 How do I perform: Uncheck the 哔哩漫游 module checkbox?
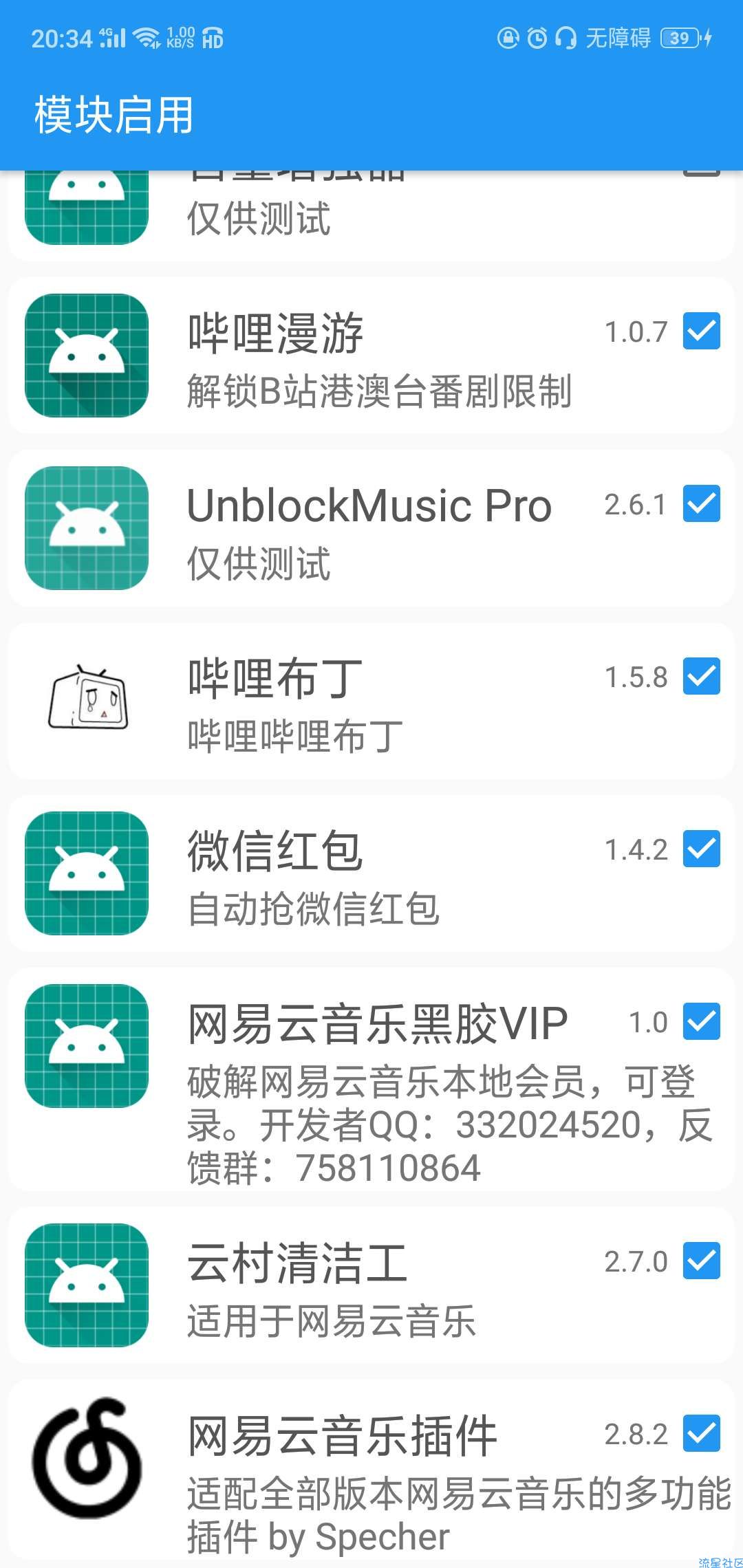(x=701, y=331)
